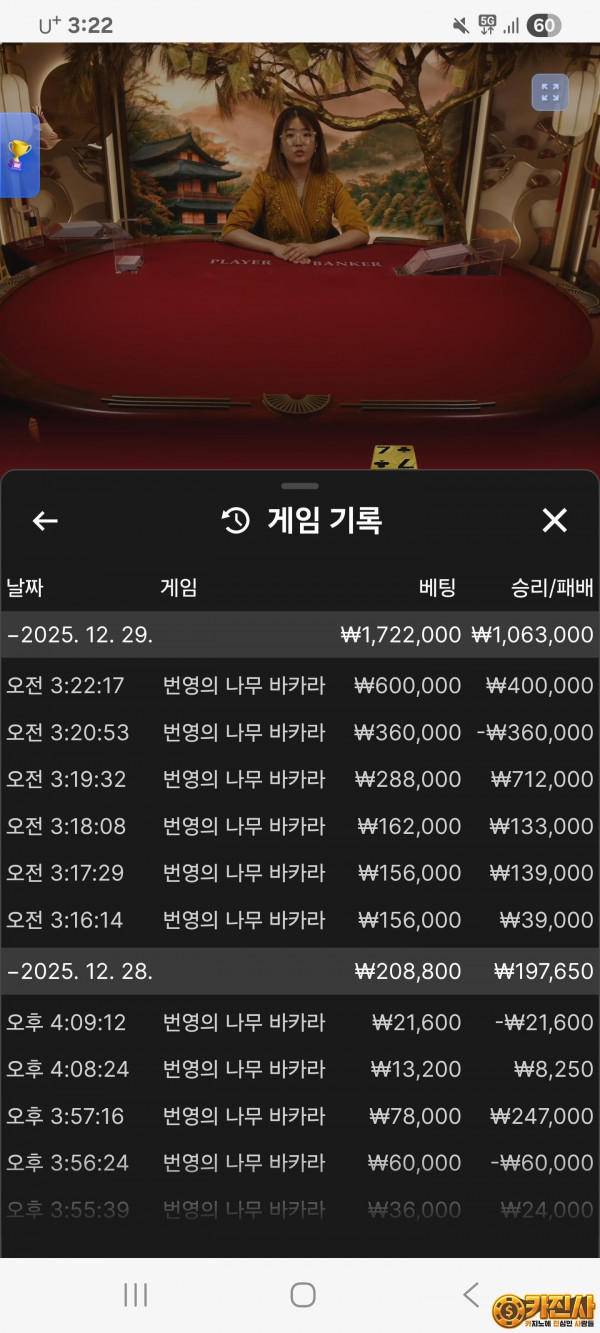Open the 오전 3:20:53 game record

[x=300, y=733]
